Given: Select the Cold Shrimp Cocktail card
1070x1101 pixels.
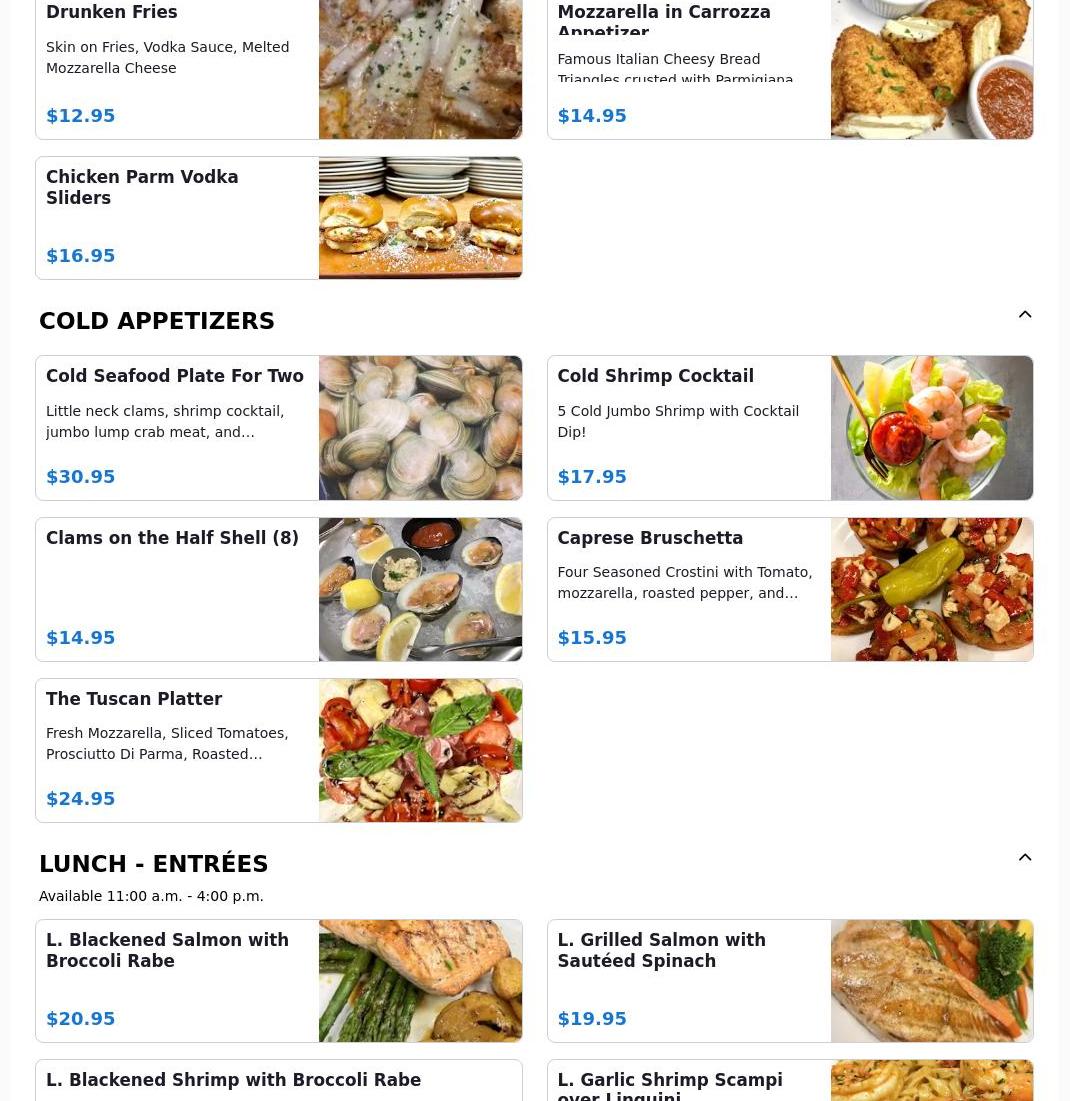Looking at the screenshot, I should [x=789, y=428].
